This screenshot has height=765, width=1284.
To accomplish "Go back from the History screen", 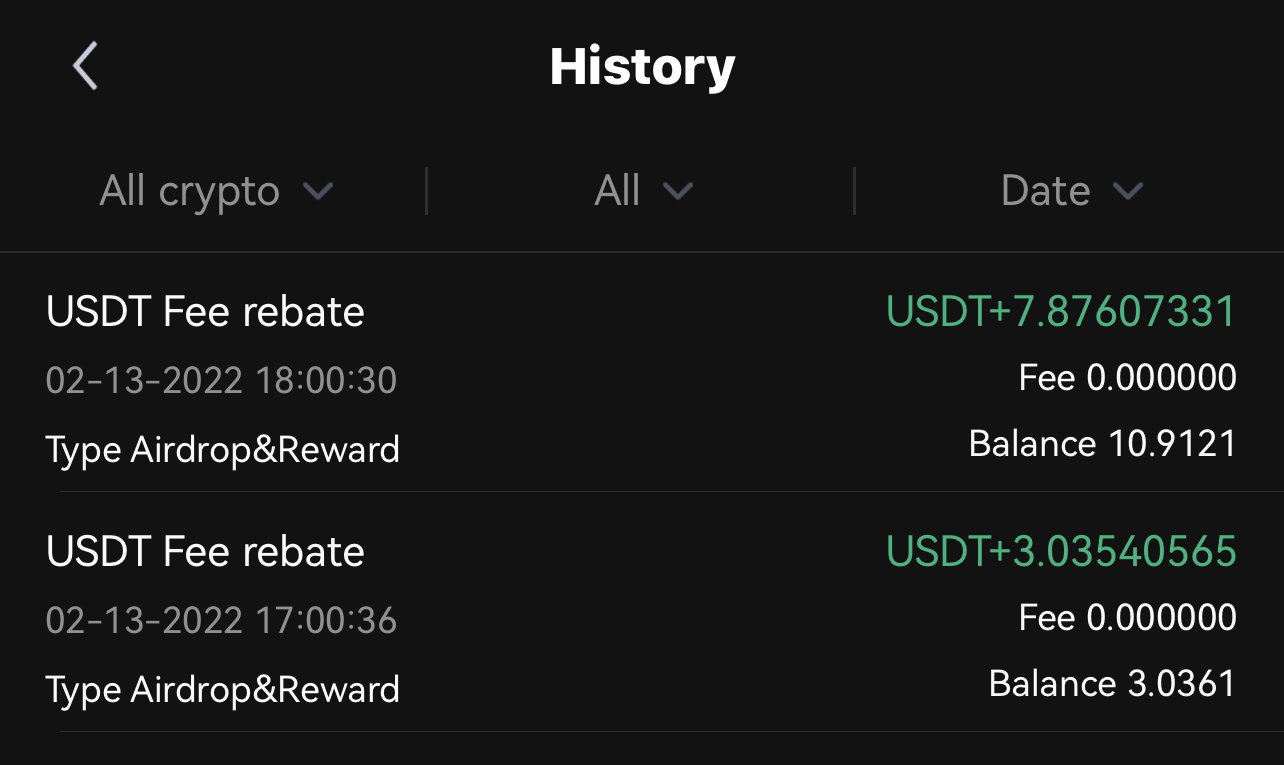I will pyautogui.click(x=85, y=66).
